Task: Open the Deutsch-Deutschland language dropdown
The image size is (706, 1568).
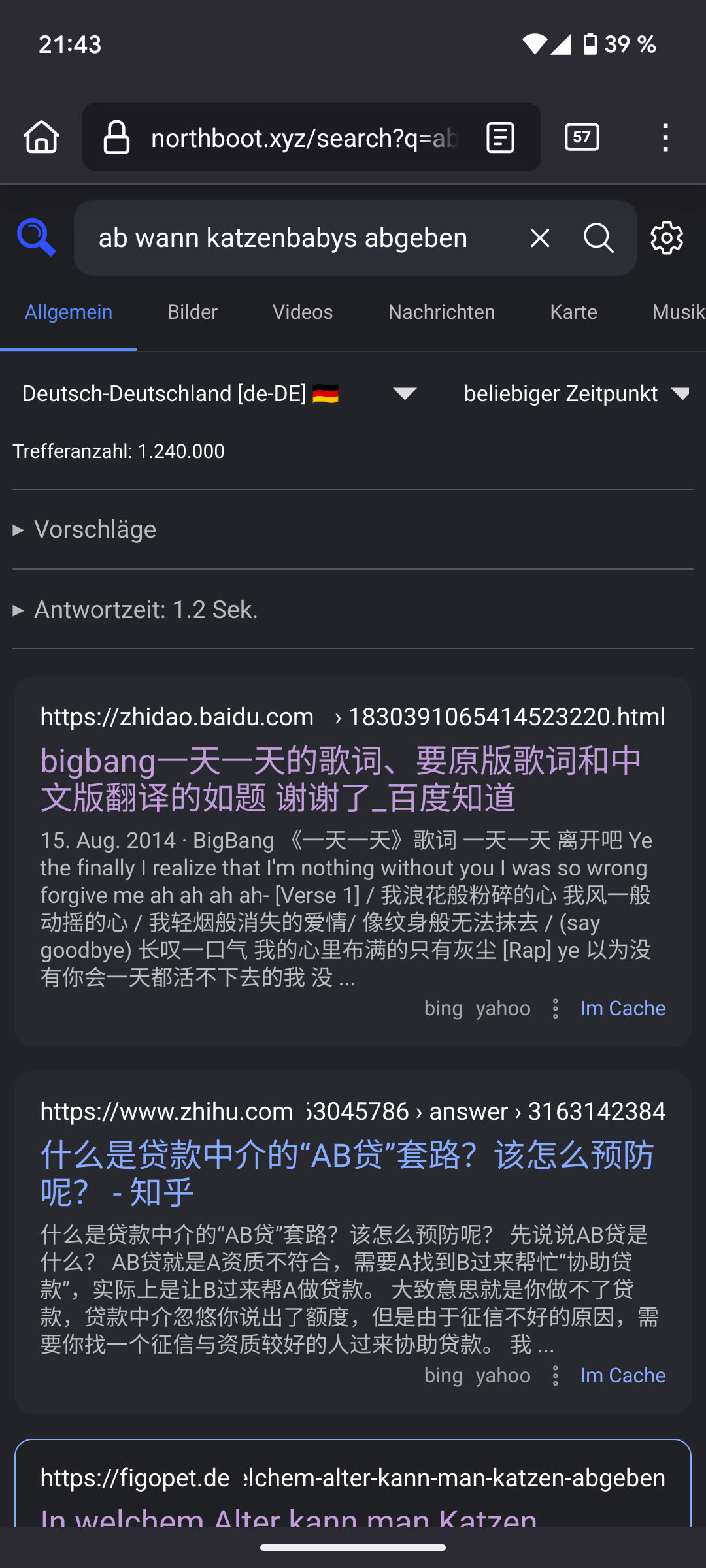Action: (x=219, y=393)
